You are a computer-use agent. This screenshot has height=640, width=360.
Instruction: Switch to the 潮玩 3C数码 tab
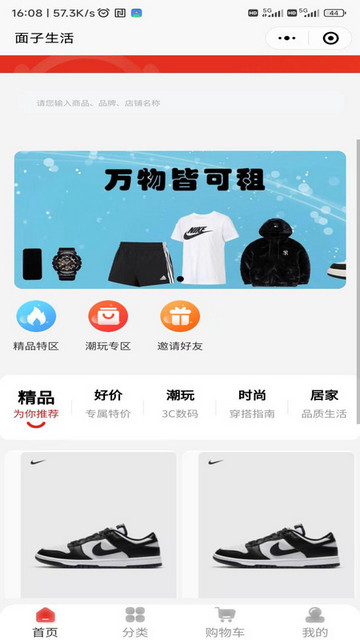point(180,404)
